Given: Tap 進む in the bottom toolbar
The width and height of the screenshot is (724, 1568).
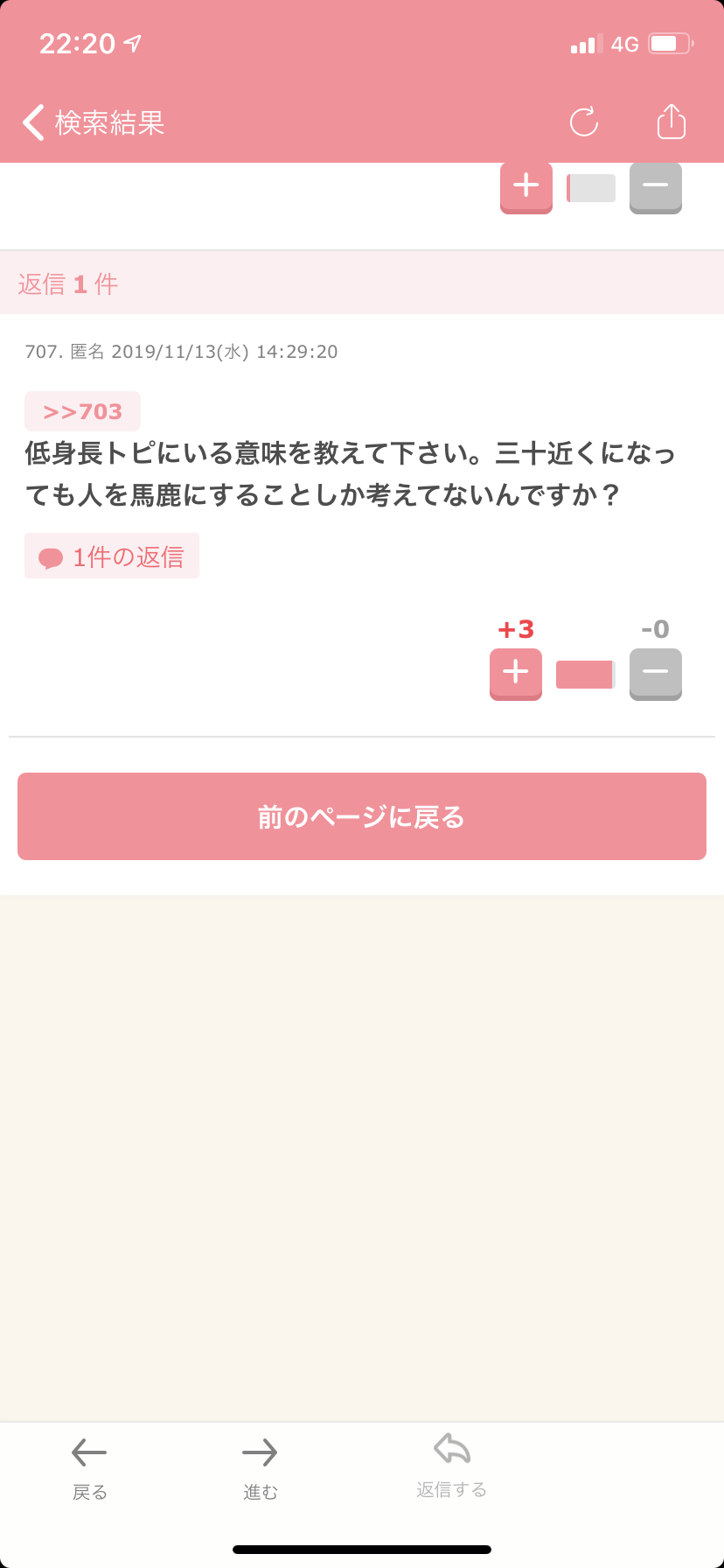Looking at the screenshot, I should 260,1469.
